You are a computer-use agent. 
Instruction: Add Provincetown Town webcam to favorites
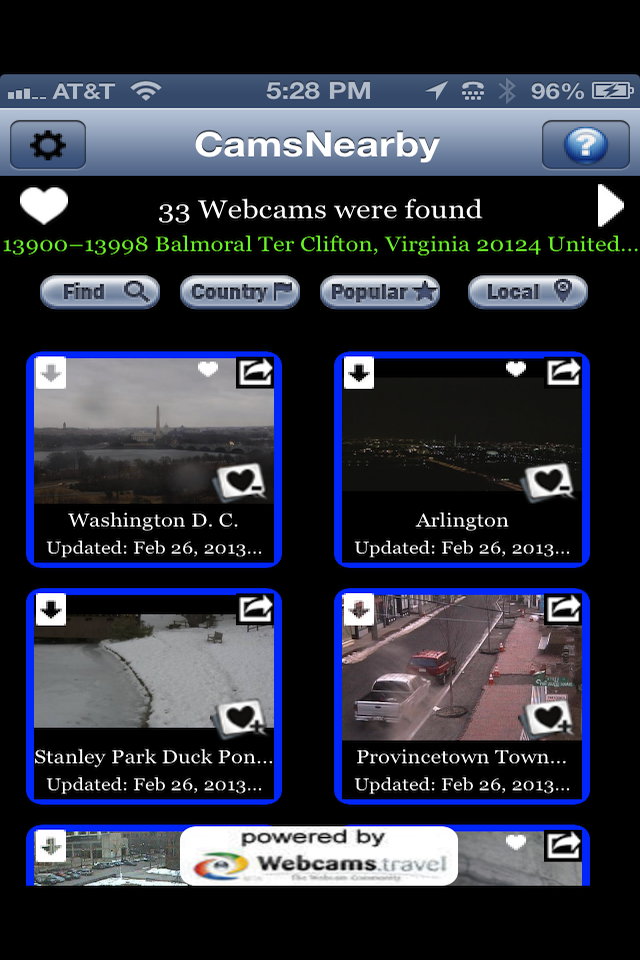[549, 719]
